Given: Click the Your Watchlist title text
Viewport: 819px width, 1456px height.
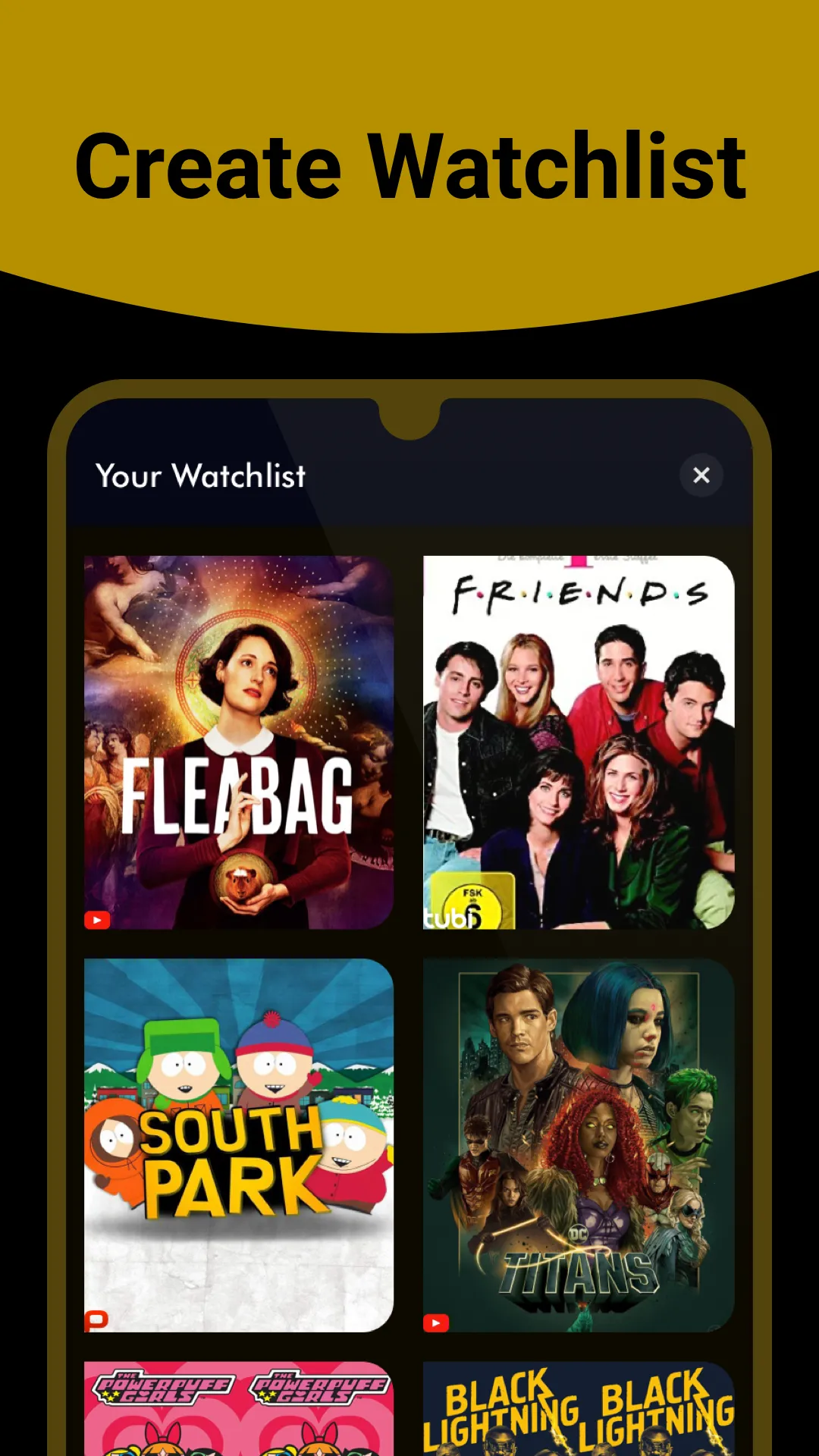Looking at the screenshot, I should 200,475.
